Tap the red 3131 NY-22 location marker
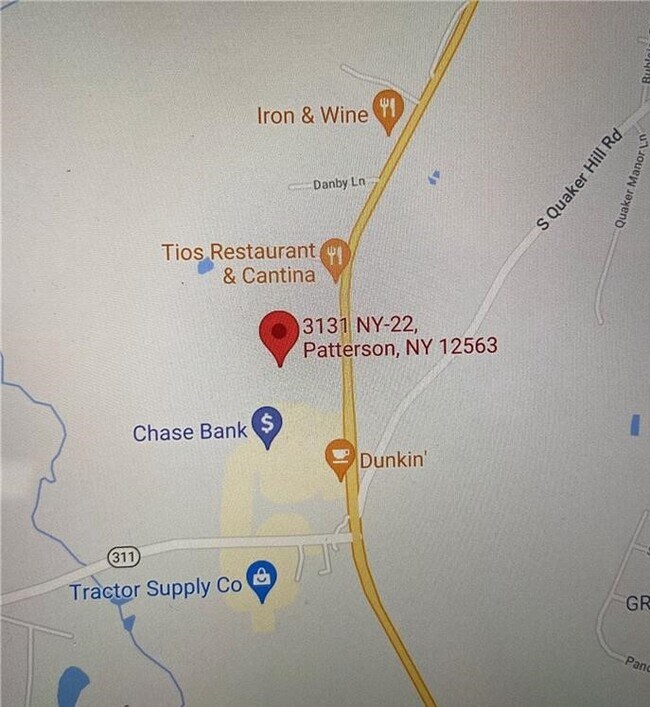This screenshot has width=650, height=707. click(279, 338)
